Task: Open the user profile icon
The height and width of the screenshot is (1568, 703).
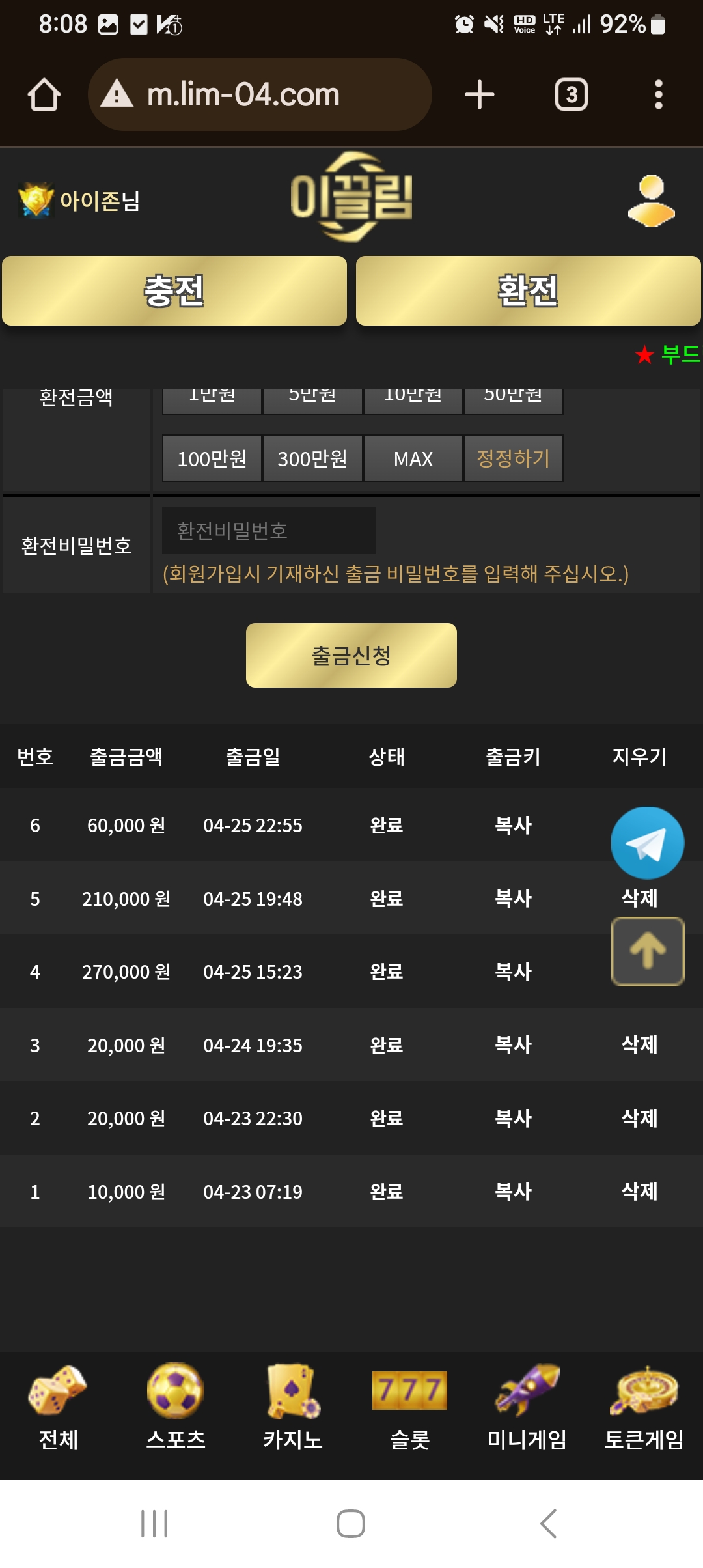Action: [651, 201]
